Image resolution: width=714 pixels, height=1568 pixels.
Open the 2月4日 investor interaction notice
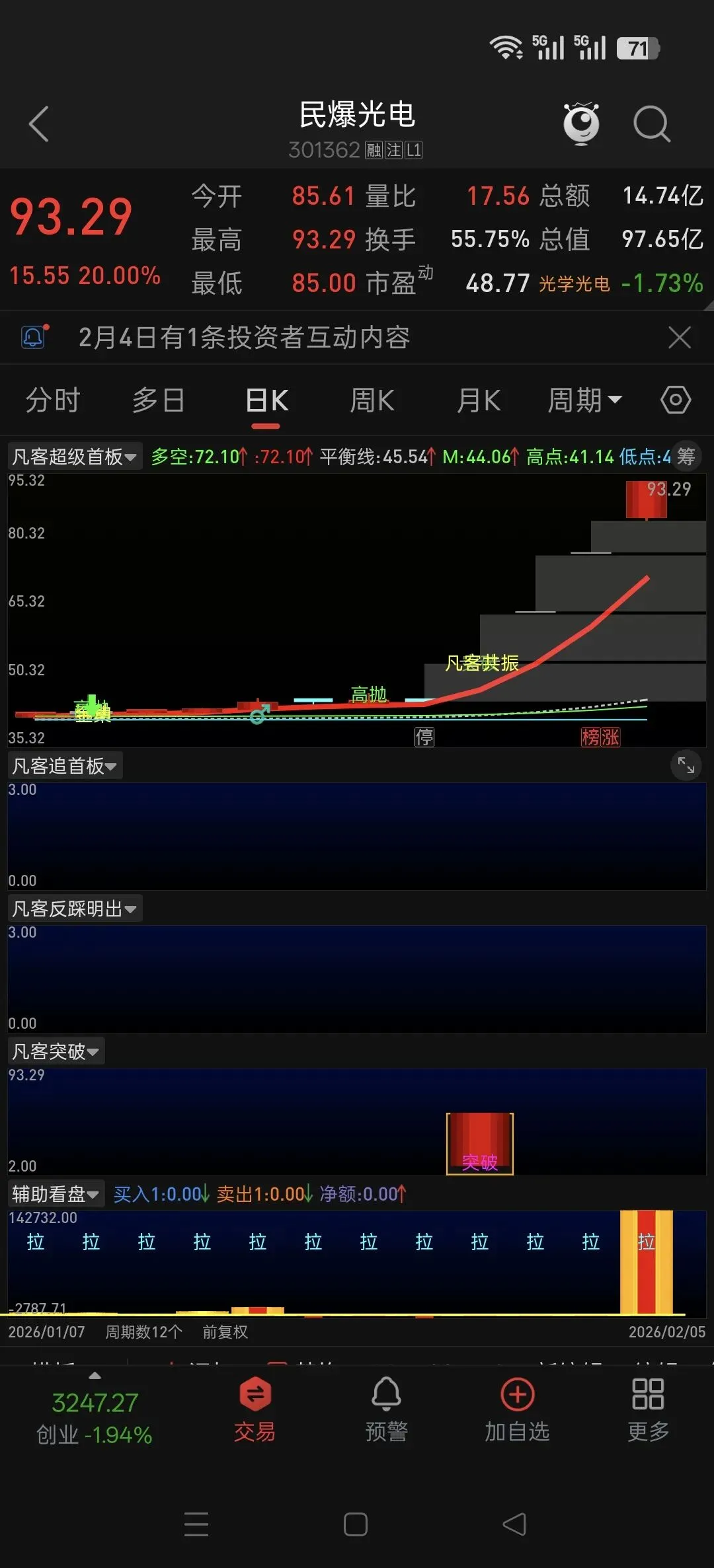pyautogui.click(x=245, y=338)
